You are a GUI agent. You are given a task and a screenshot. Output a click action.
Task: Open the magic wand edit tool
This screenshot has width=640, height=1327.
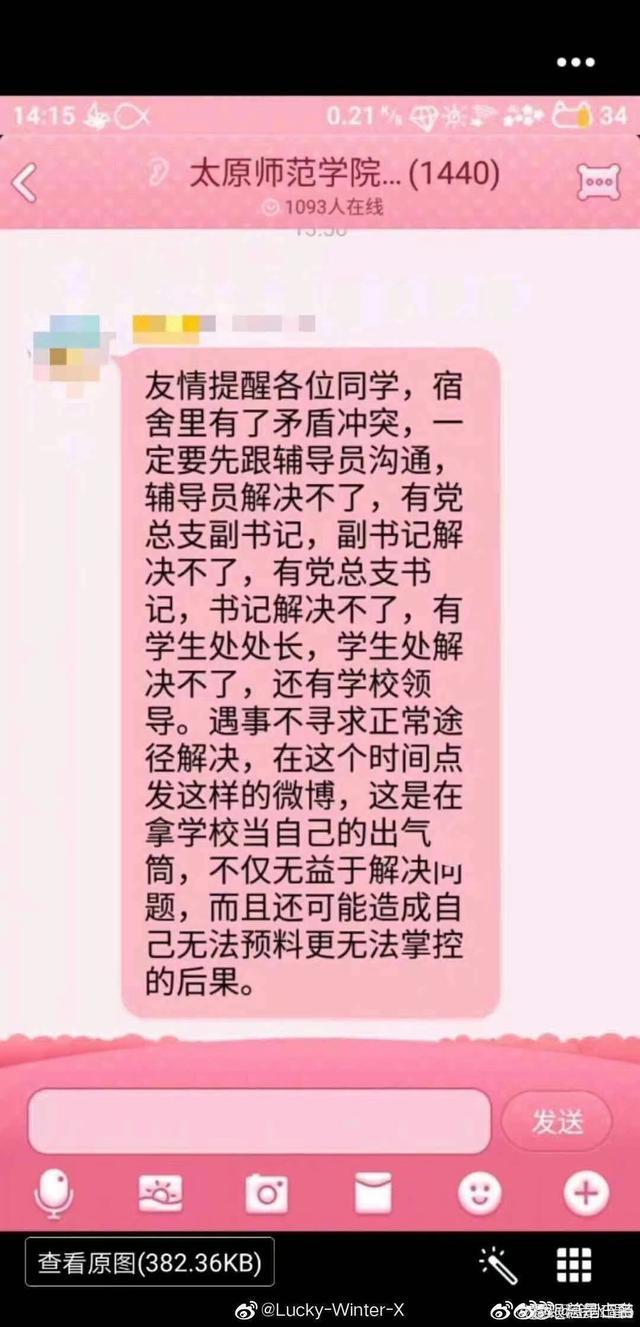pyautogui.click(x=499, y=1264)
